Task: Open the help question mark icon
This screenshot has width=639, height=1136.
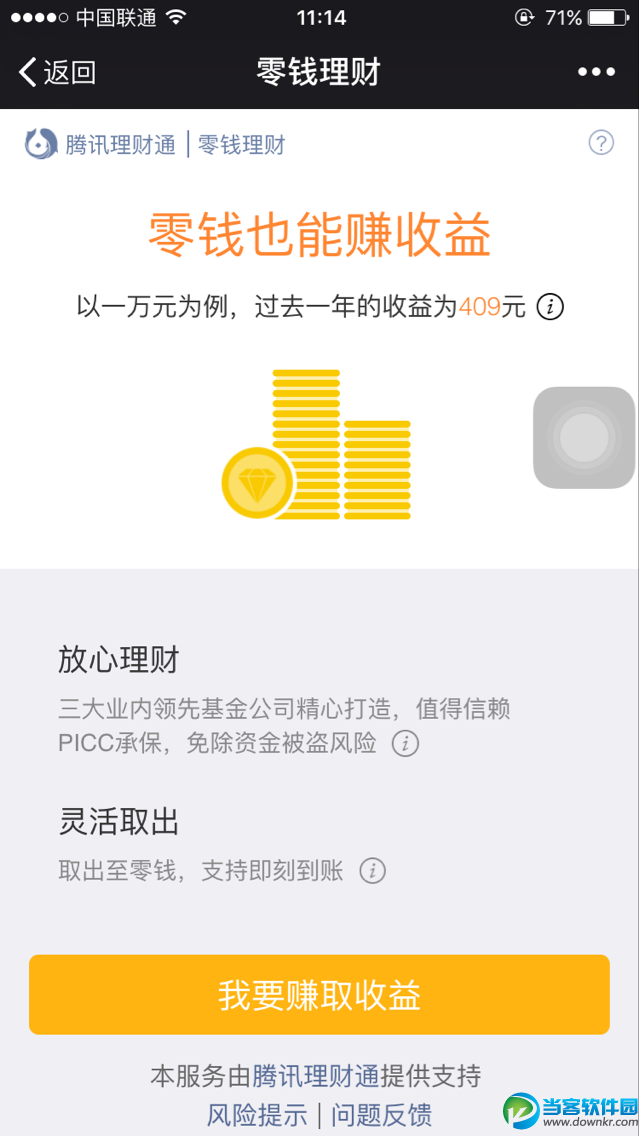Action: (600, 143)
